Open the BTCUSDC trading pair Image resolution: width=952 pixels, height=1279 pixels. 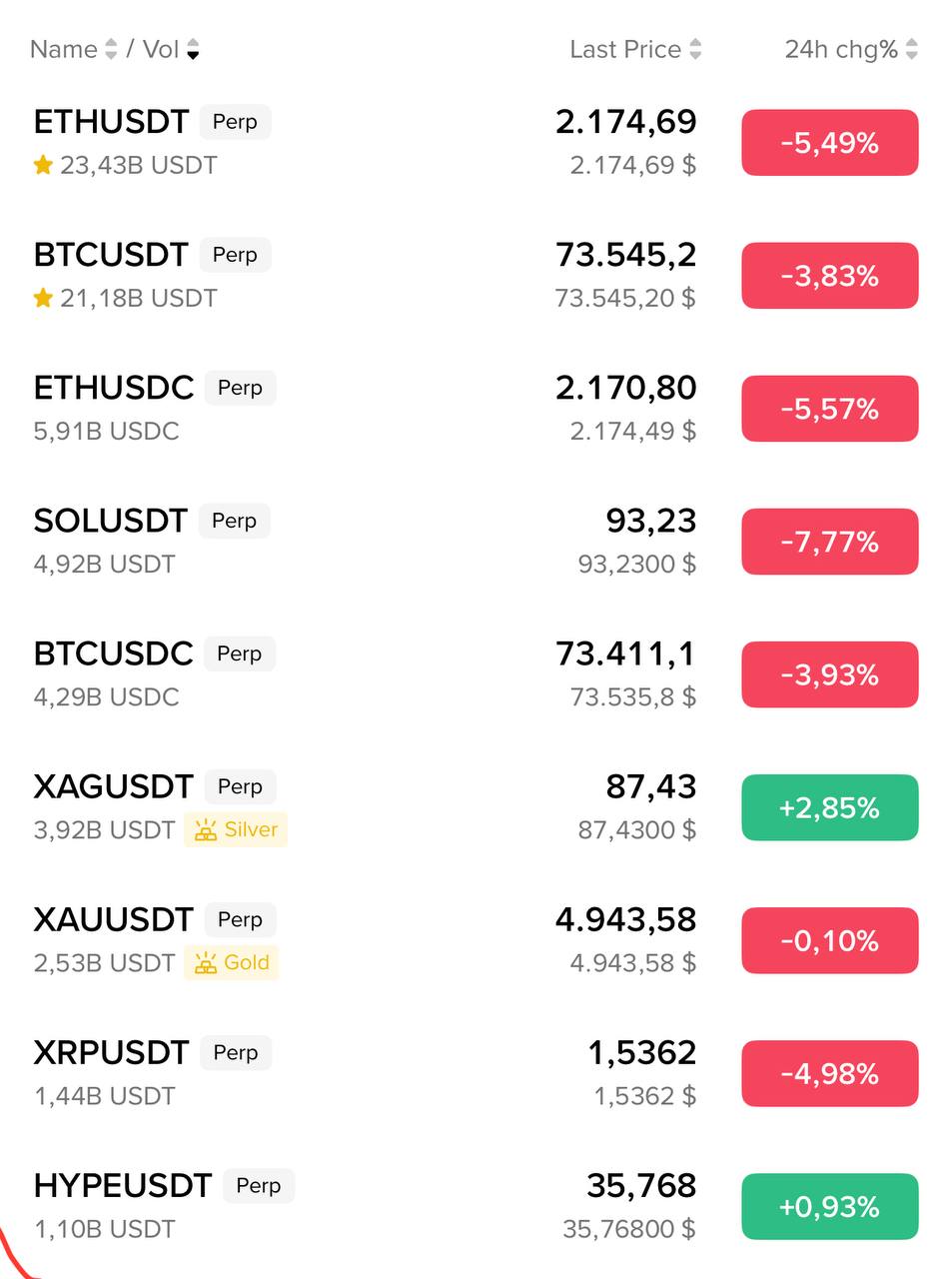pyautogui.click(x=113, y=653)
